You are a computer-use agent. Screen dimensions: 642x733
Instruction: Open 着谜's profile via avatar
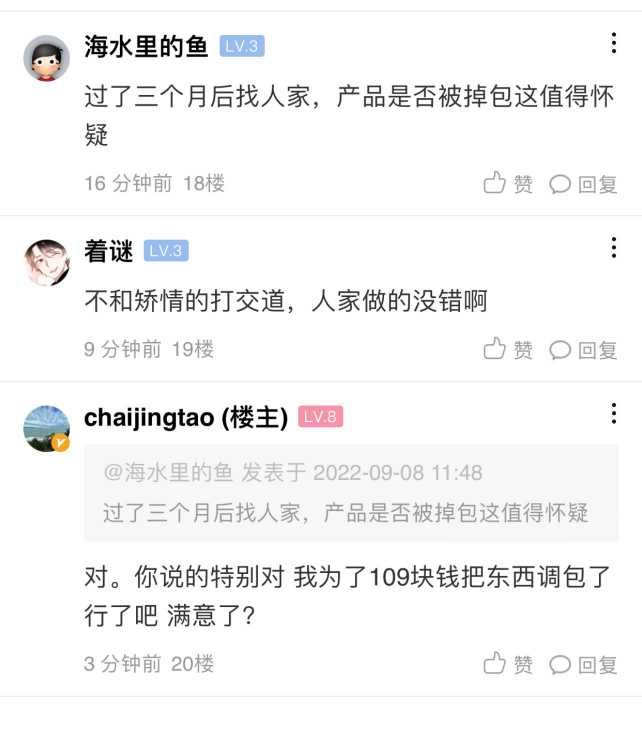[x=46, y=262]
